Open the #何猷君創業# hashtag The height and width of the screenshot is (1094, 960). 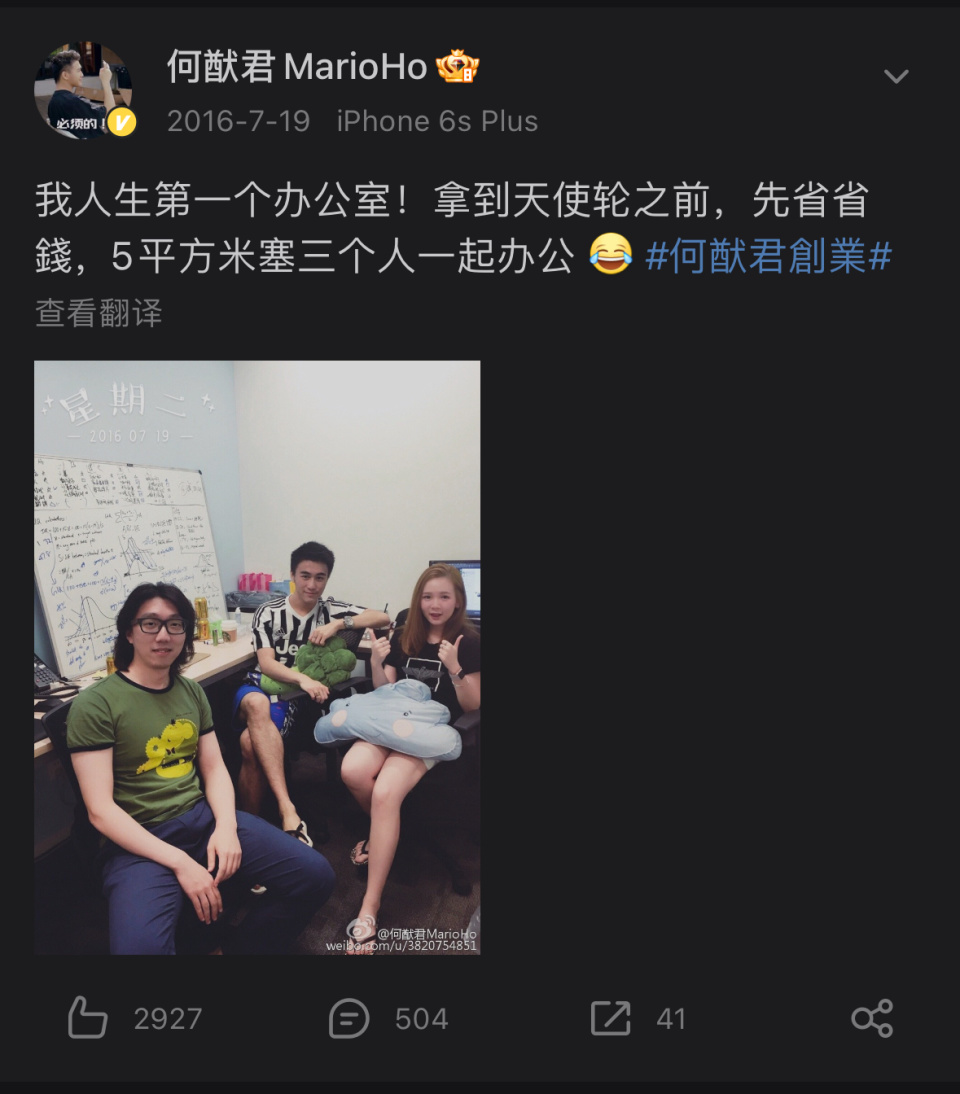pos(768,257)
